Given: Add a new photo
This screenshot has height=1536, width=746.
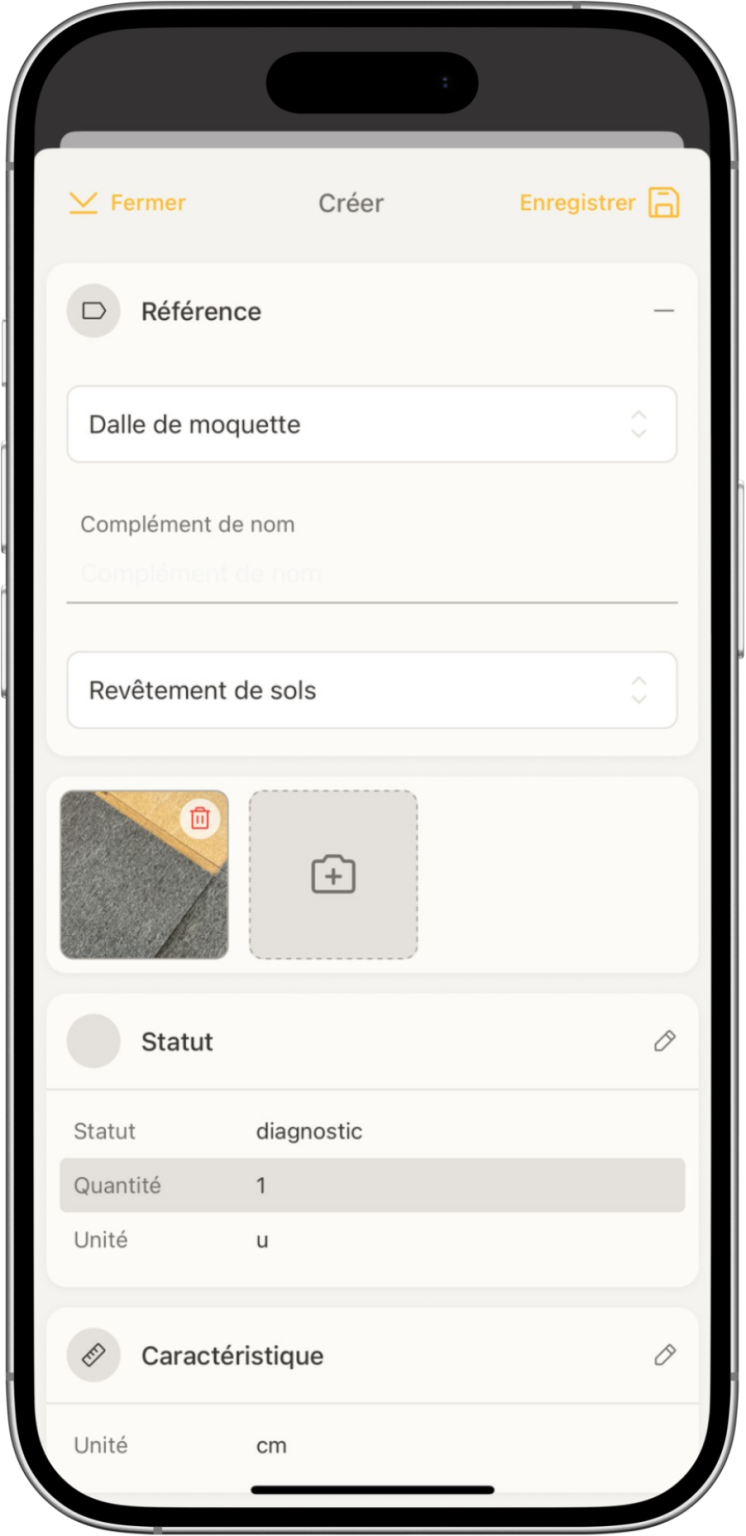Looking at the screenshot, I should (333, 875).
